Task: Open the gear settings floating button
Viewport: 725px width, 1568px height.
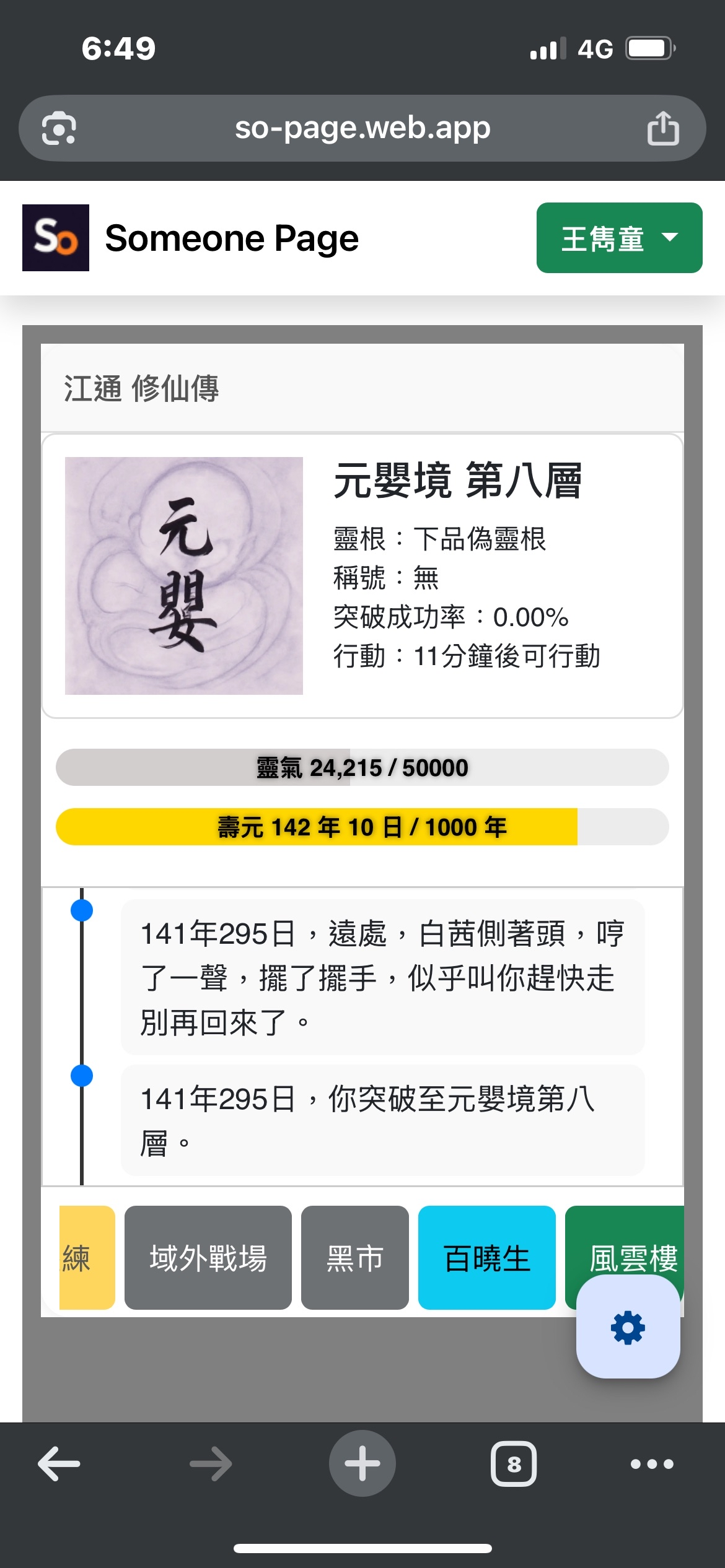Action: 628,1327
